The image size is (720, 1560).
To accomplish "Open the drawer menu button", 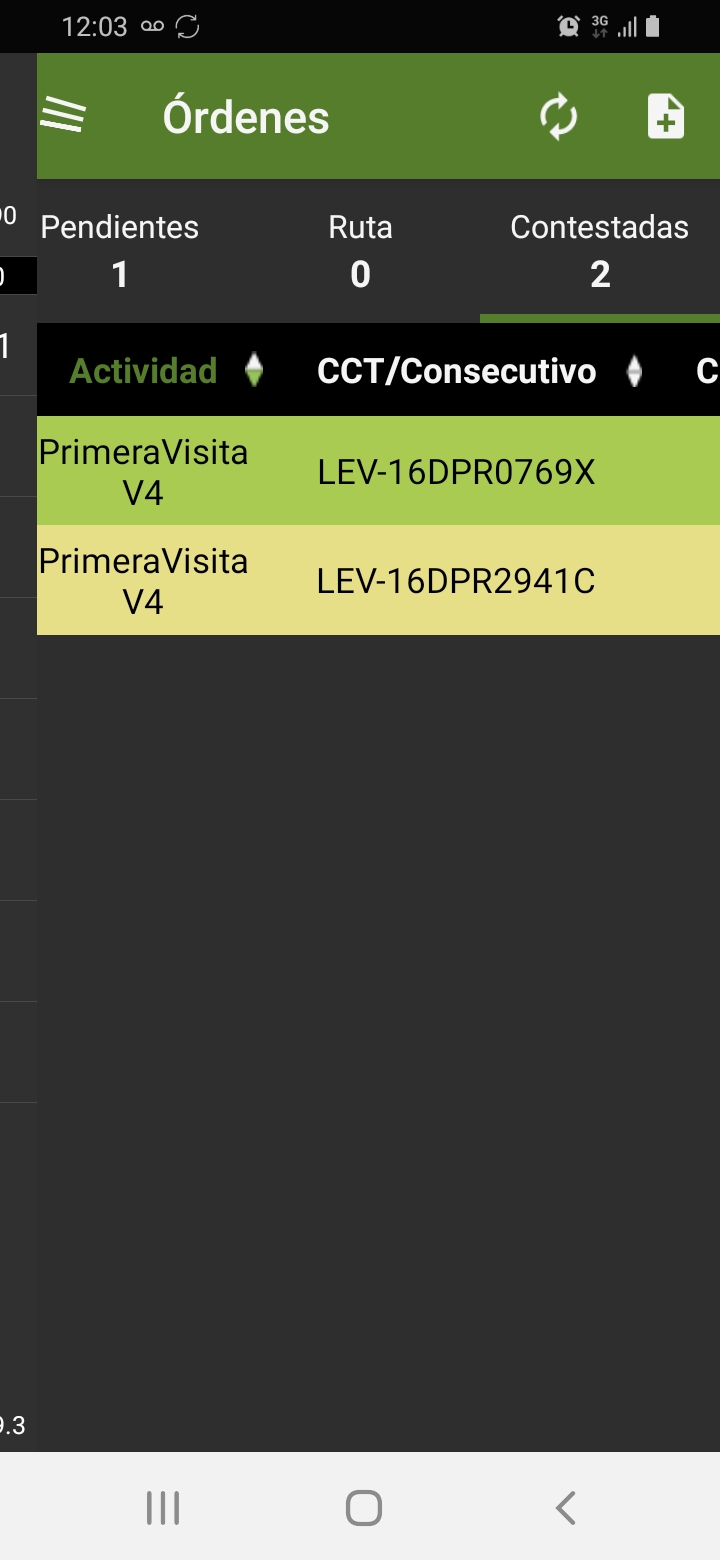I will [x=63, y=117].
